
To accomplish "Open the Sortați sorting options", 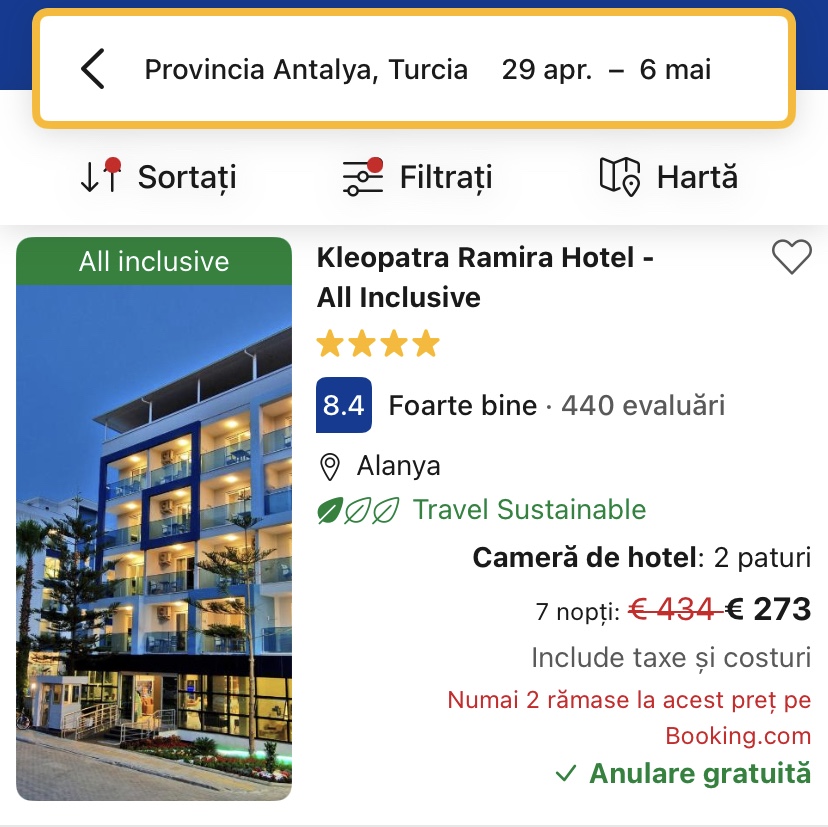I will coord(158,177).
